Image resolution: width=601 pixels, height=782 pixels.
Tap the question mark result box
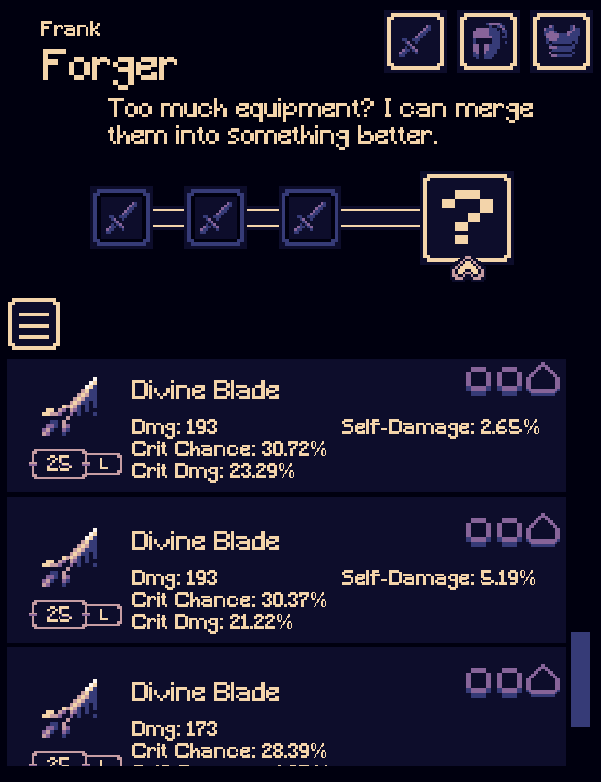click(x=467, y=217)
